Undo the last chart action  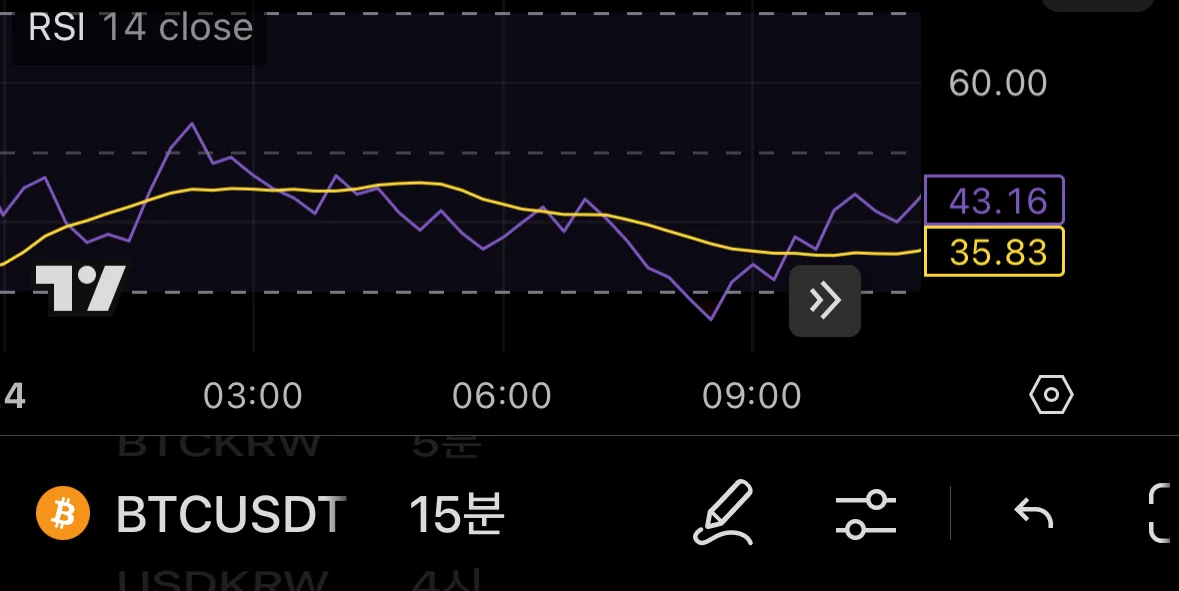(x=1034, y=514)
